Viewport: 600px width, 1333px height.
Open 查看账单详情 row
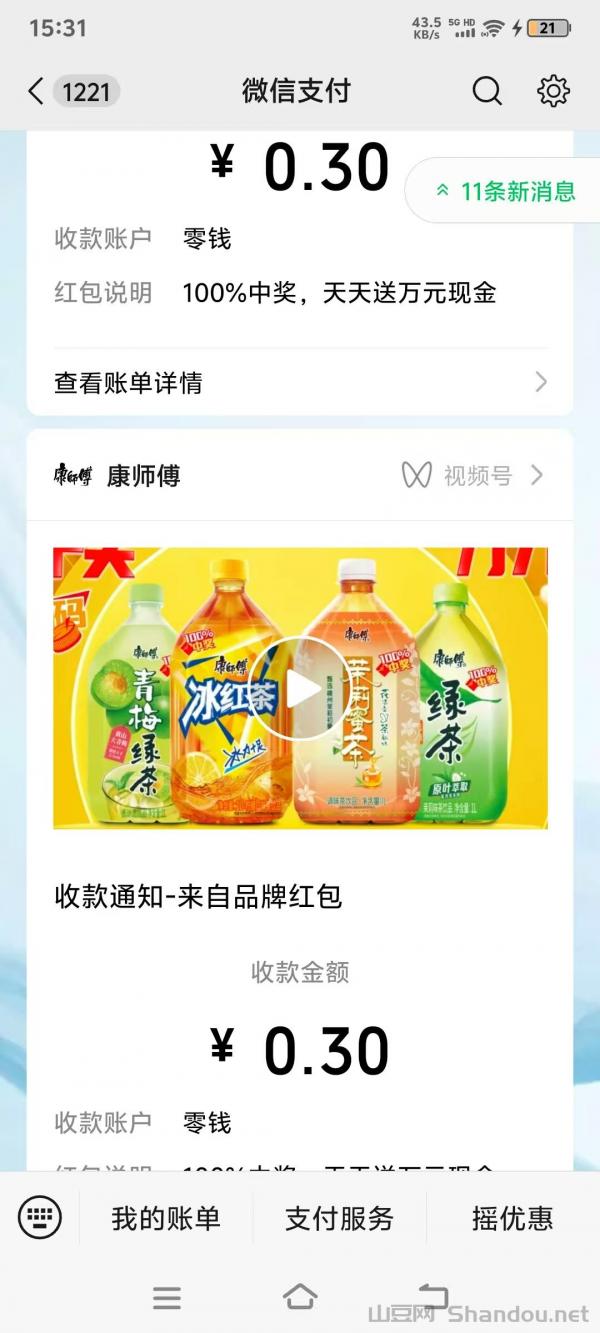click(x=300, y=382)
